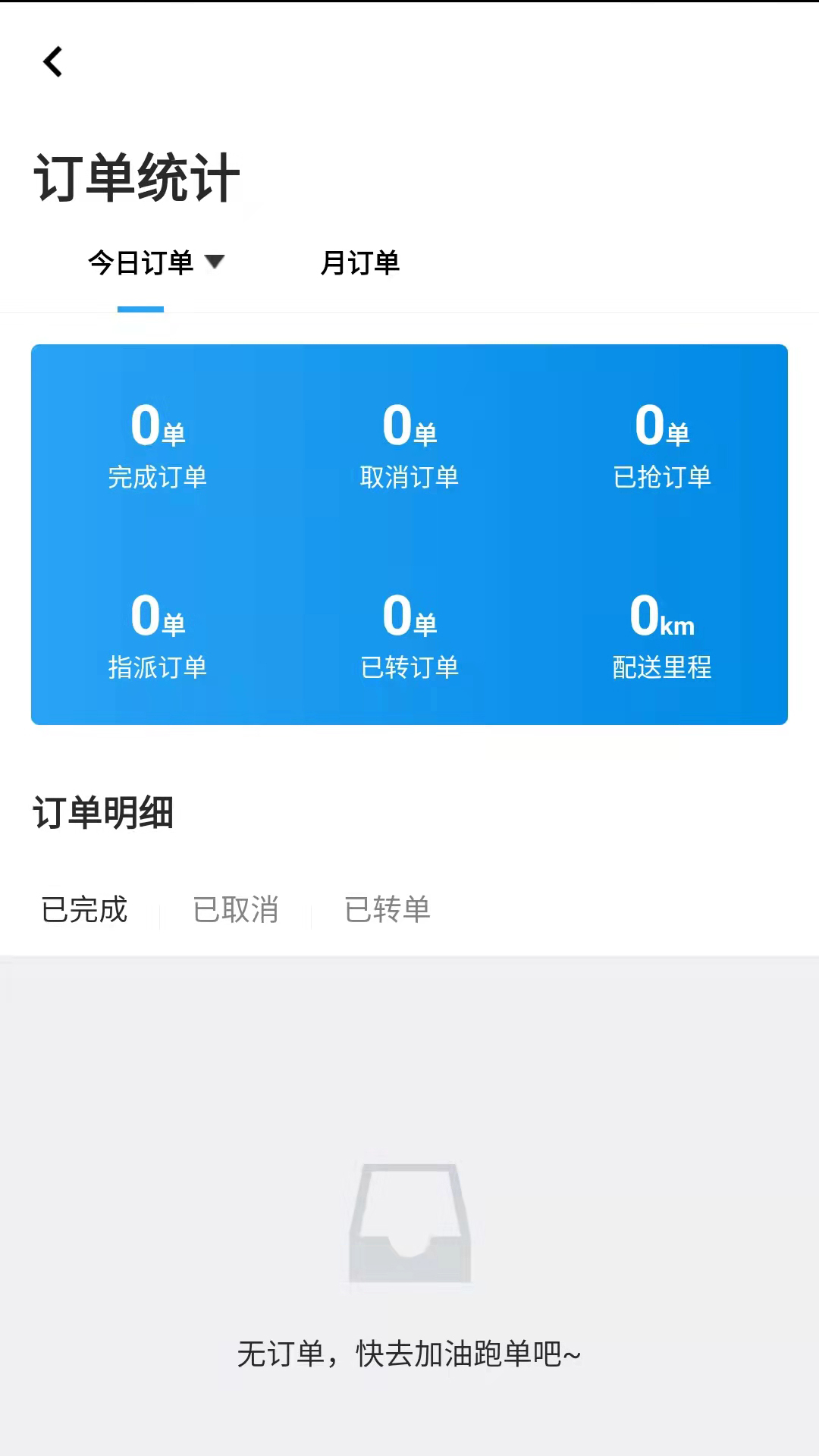Tap the 配送里程 mileage statistic
This screenshot has width=819, height=1456.
click(x=662, y=637)
